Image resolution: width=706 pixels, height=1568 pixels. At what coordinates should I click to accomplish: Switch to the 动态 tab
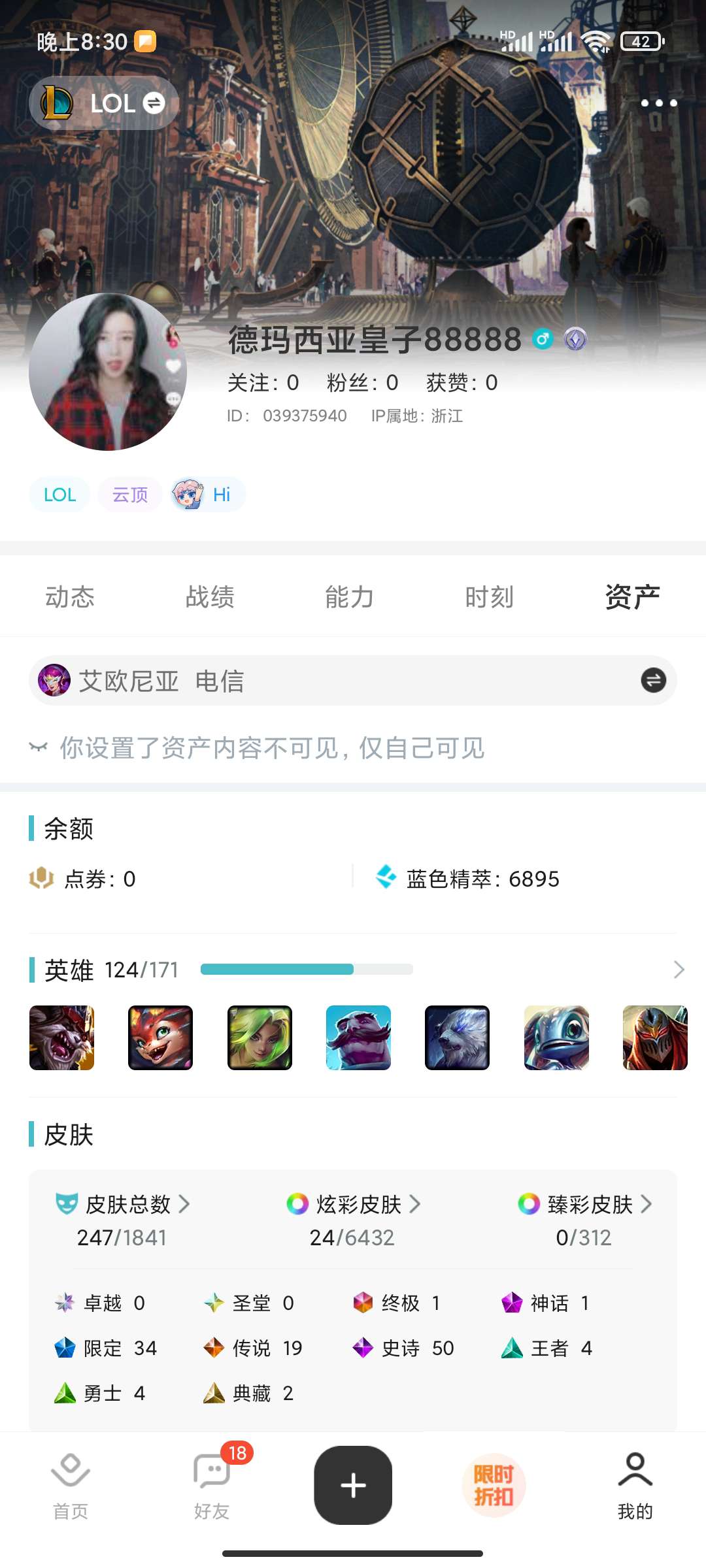(x=70, y=596)
